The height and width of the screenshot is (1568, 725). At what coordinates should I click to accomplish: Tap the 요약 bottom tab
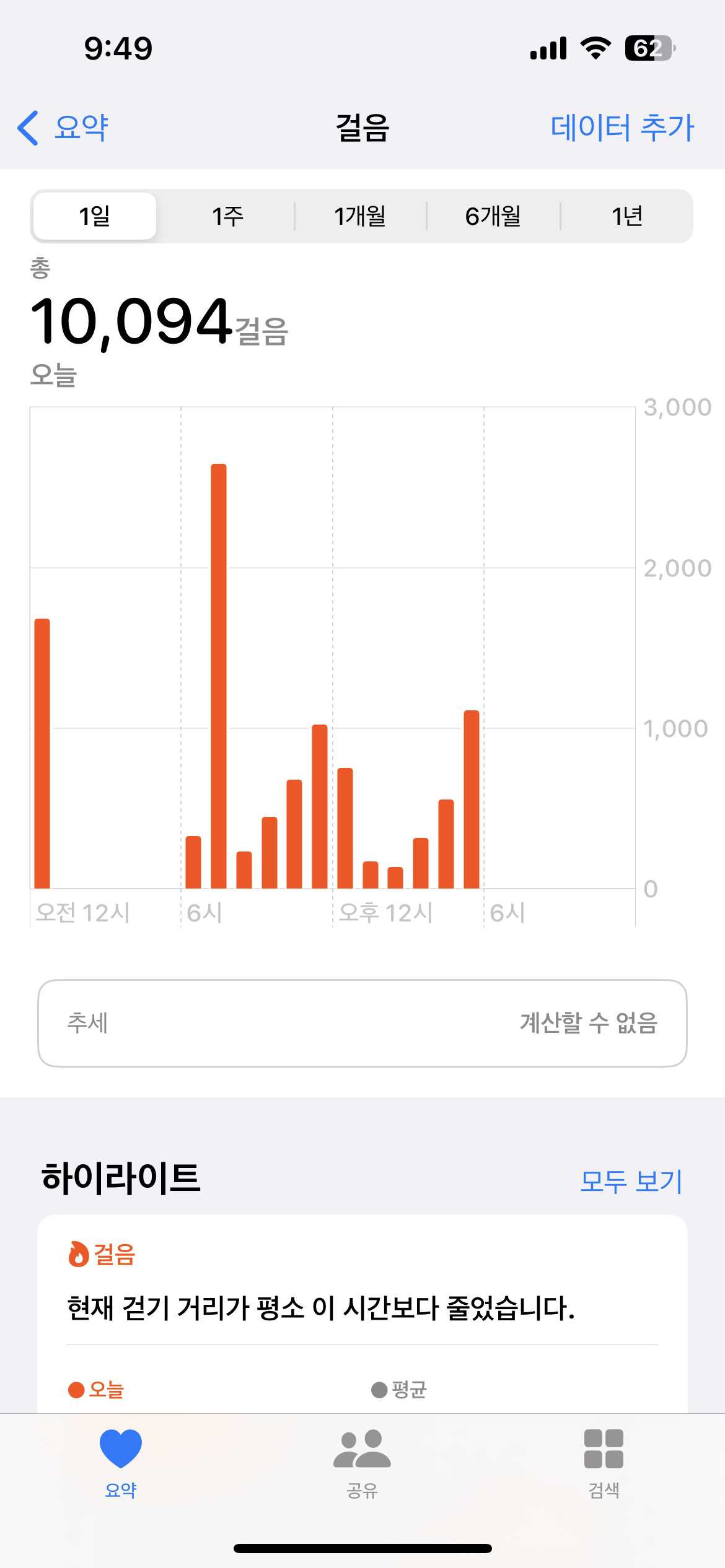[121, 1463]
